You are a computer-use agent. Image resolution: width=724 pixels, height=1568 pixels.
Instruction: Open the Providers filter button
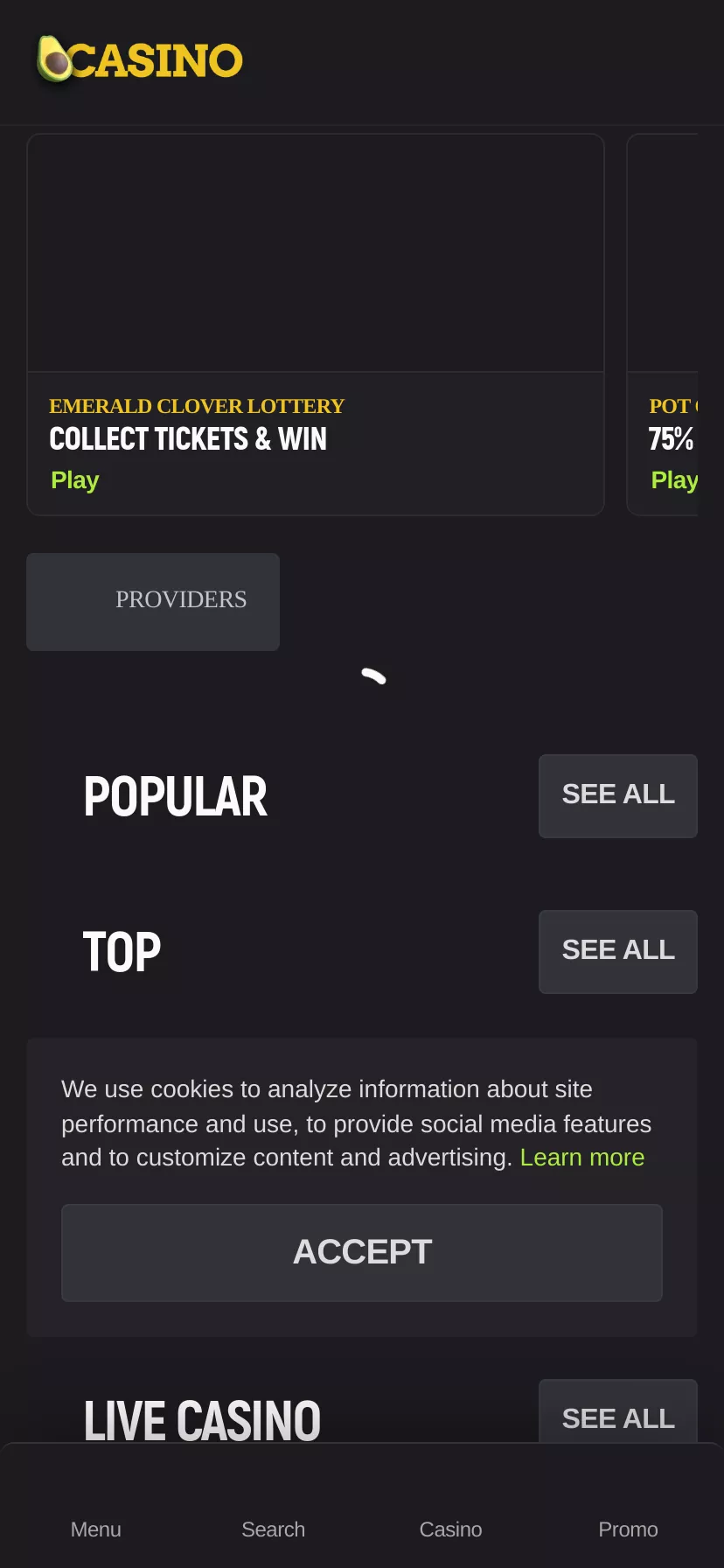click(x=153, y=601)
